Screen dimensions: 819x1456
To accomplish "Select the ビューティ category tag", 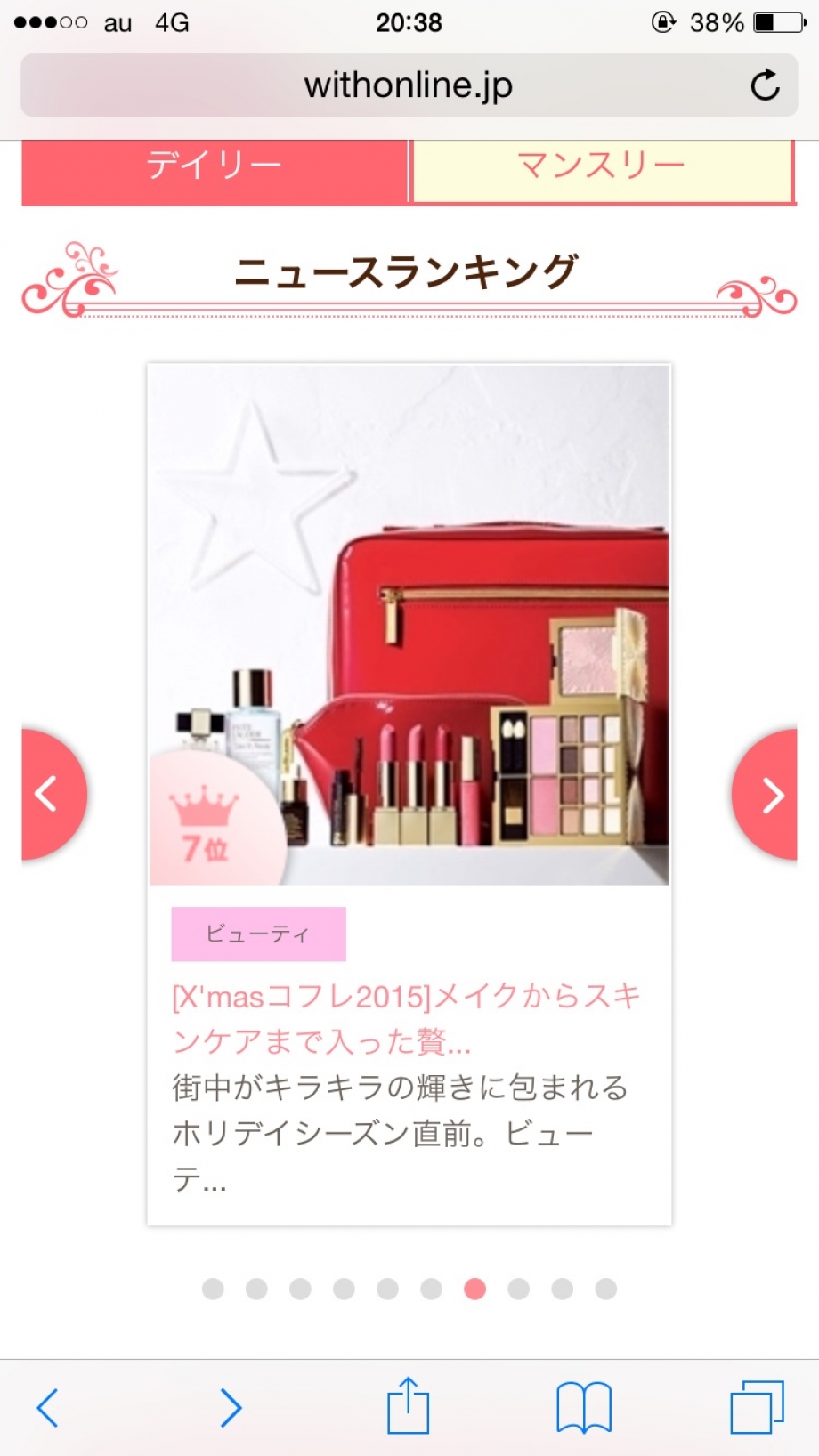I will click(258, 934).
